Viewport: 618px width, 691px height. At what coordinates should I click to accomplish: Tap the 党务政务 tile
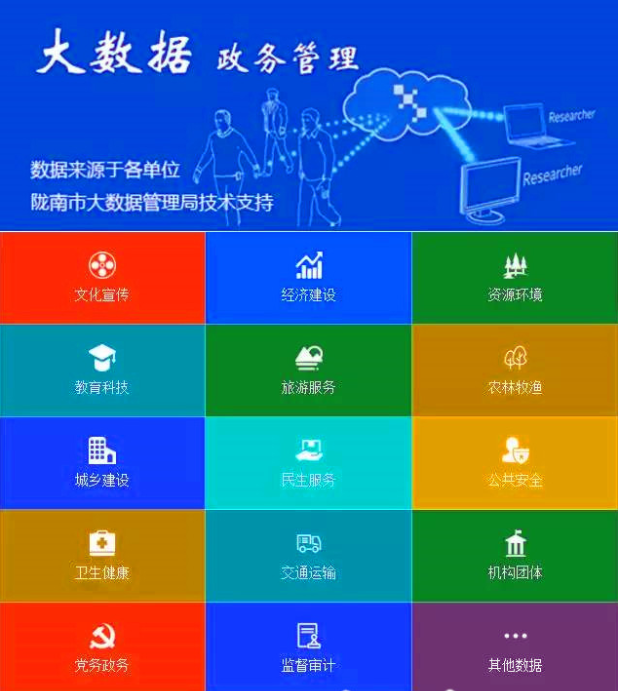pos(102,647)
